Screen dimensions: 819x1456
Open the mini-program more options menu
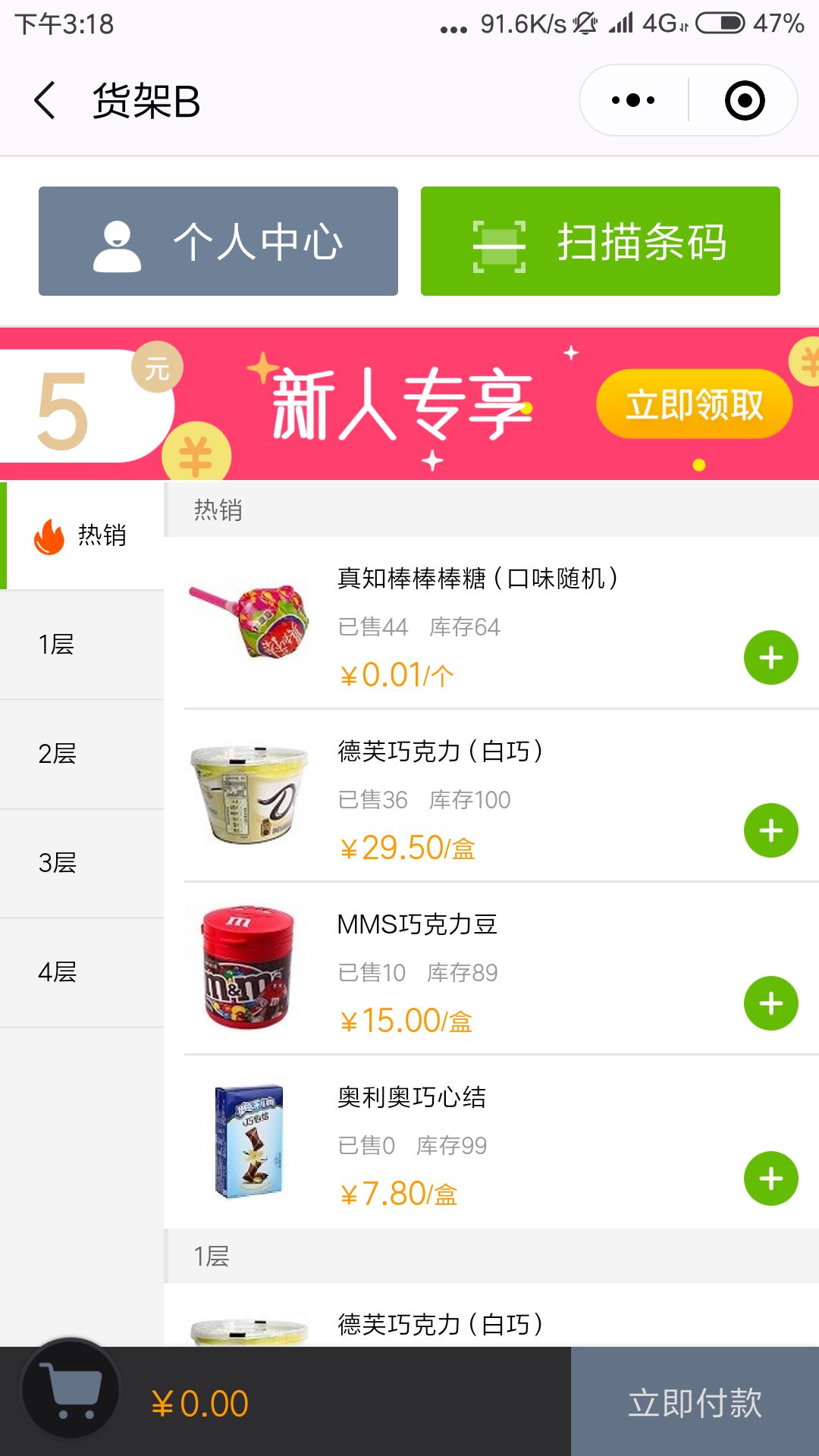pos(633,100)
